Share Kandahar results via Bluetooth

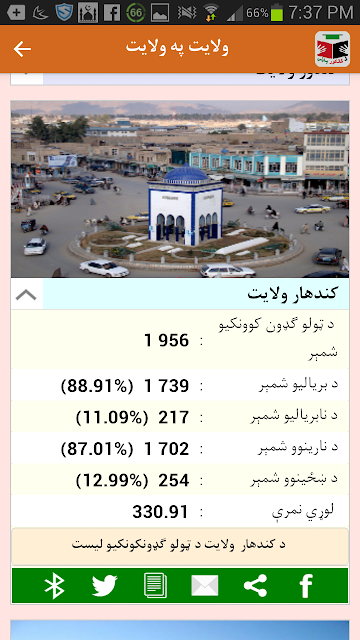(x=55, y=585)
